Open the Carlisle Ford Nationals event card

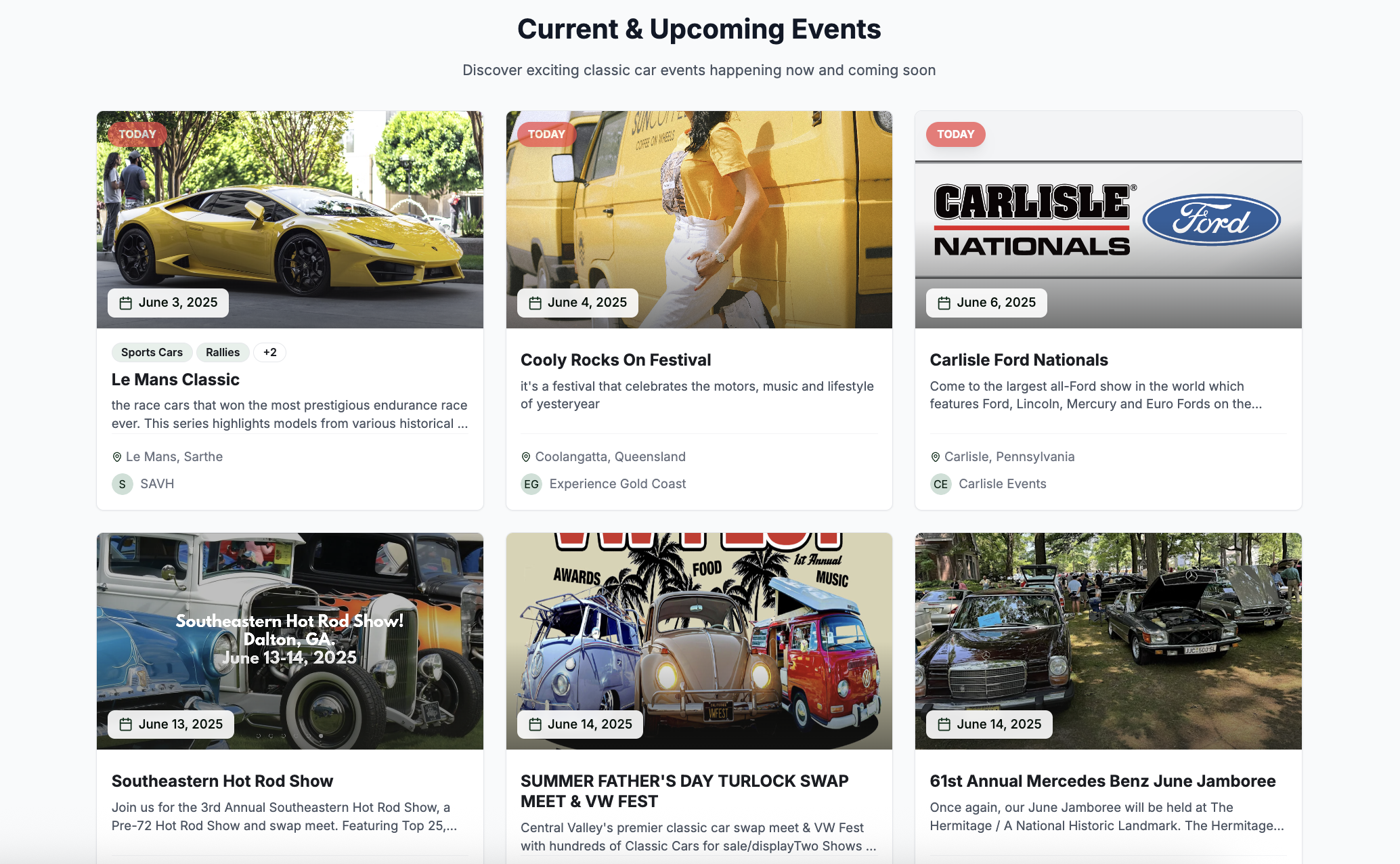click(x=1018, y=360)
